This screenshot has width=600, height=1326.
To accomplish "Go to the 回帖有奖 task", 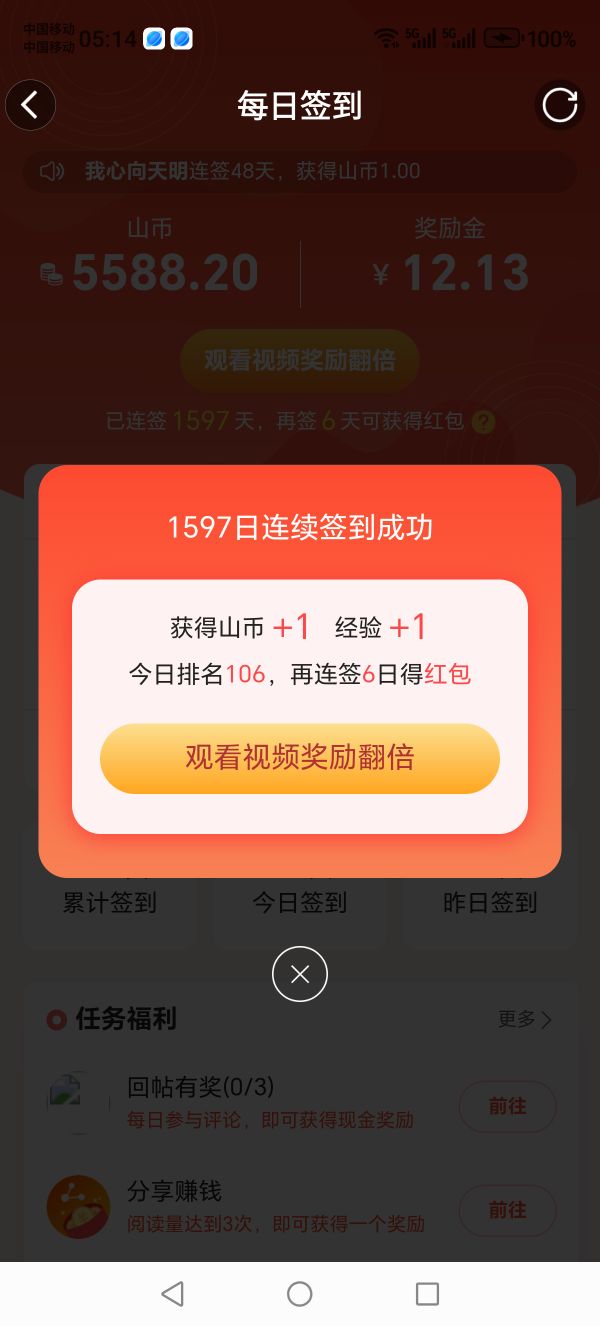I will click(x=507, y=1106).
